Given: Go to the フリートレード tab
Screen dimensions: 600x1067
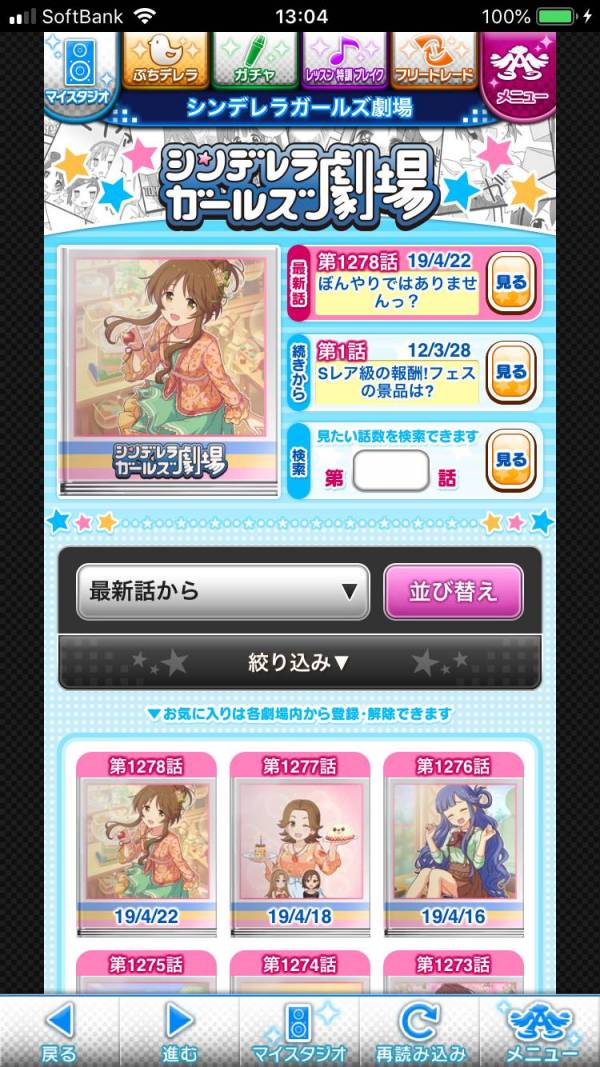Looking at the screenshot, I should click(434, 60).
